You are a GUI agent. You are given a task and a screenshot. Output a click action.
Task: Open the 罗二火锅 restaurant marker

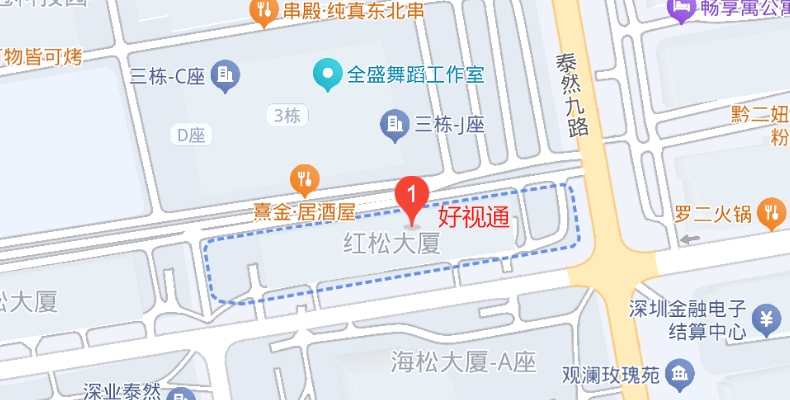point(771,211)
